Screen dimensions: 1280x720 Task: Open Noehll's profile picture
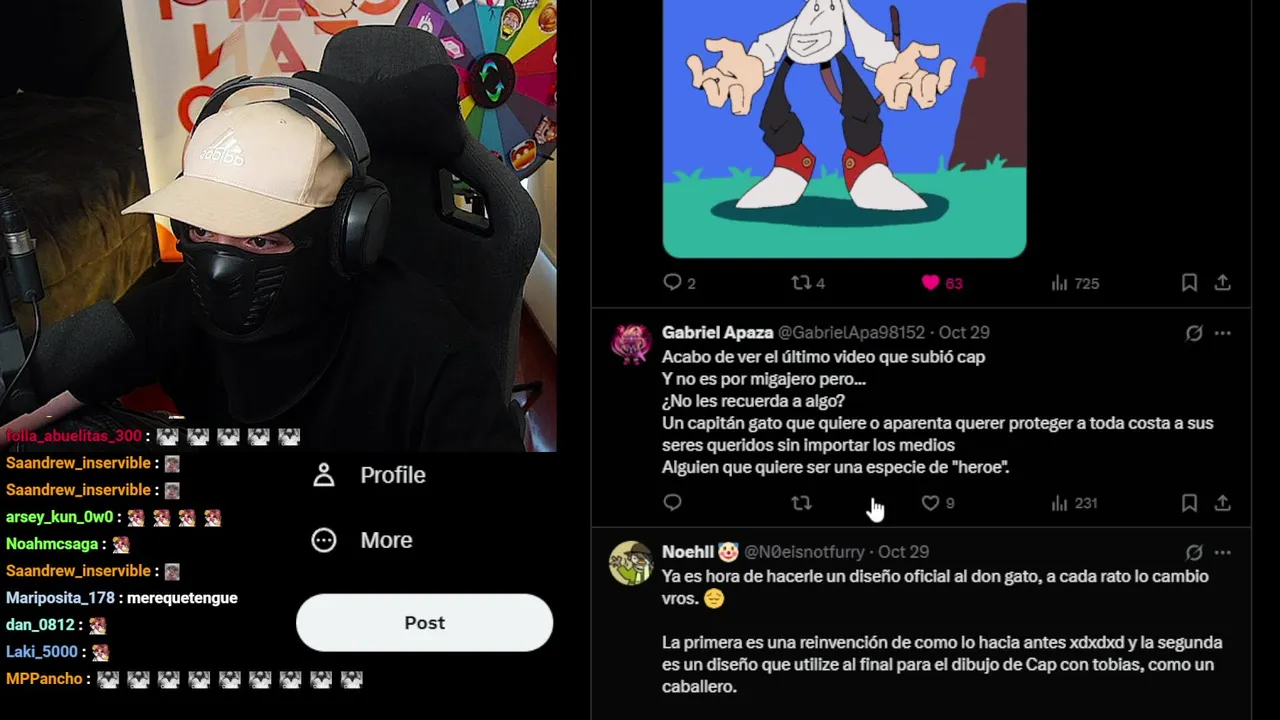click(631, 564)
